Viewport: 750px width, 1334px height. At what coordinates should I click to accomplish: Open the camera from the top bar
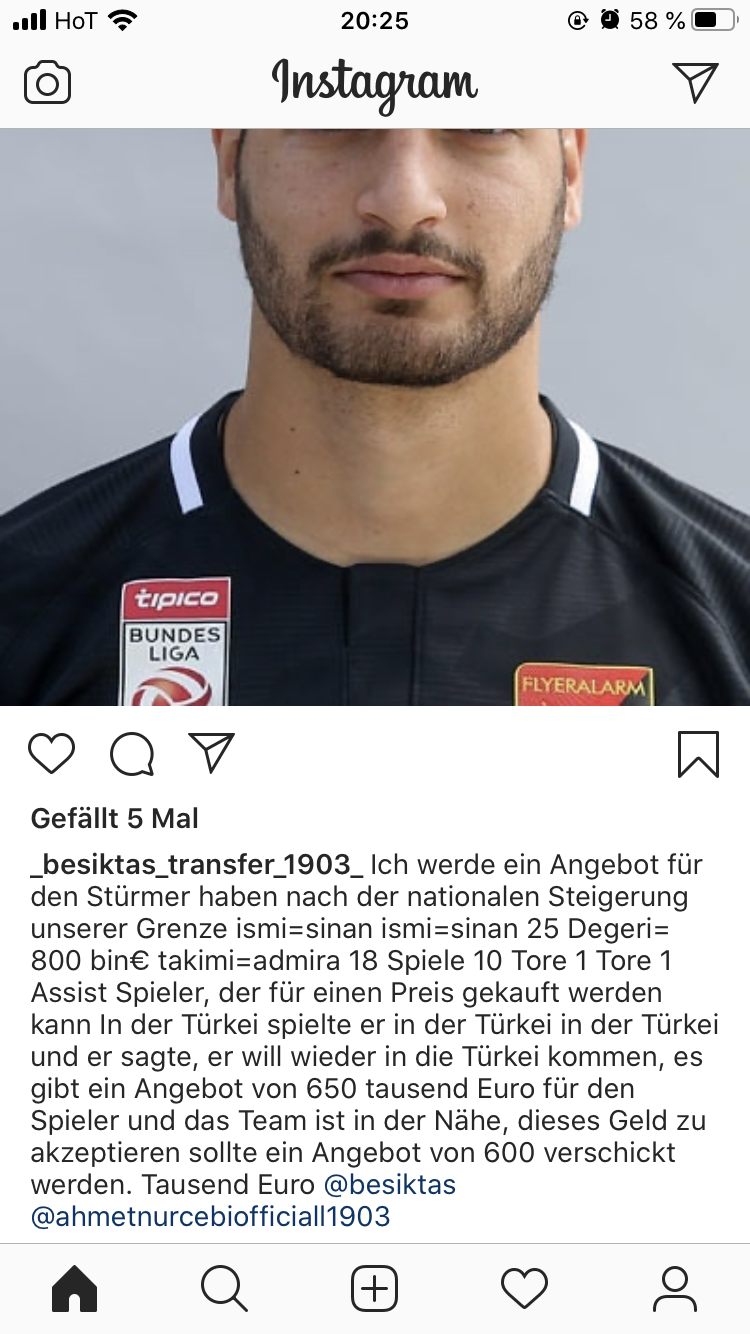(47, 82)
